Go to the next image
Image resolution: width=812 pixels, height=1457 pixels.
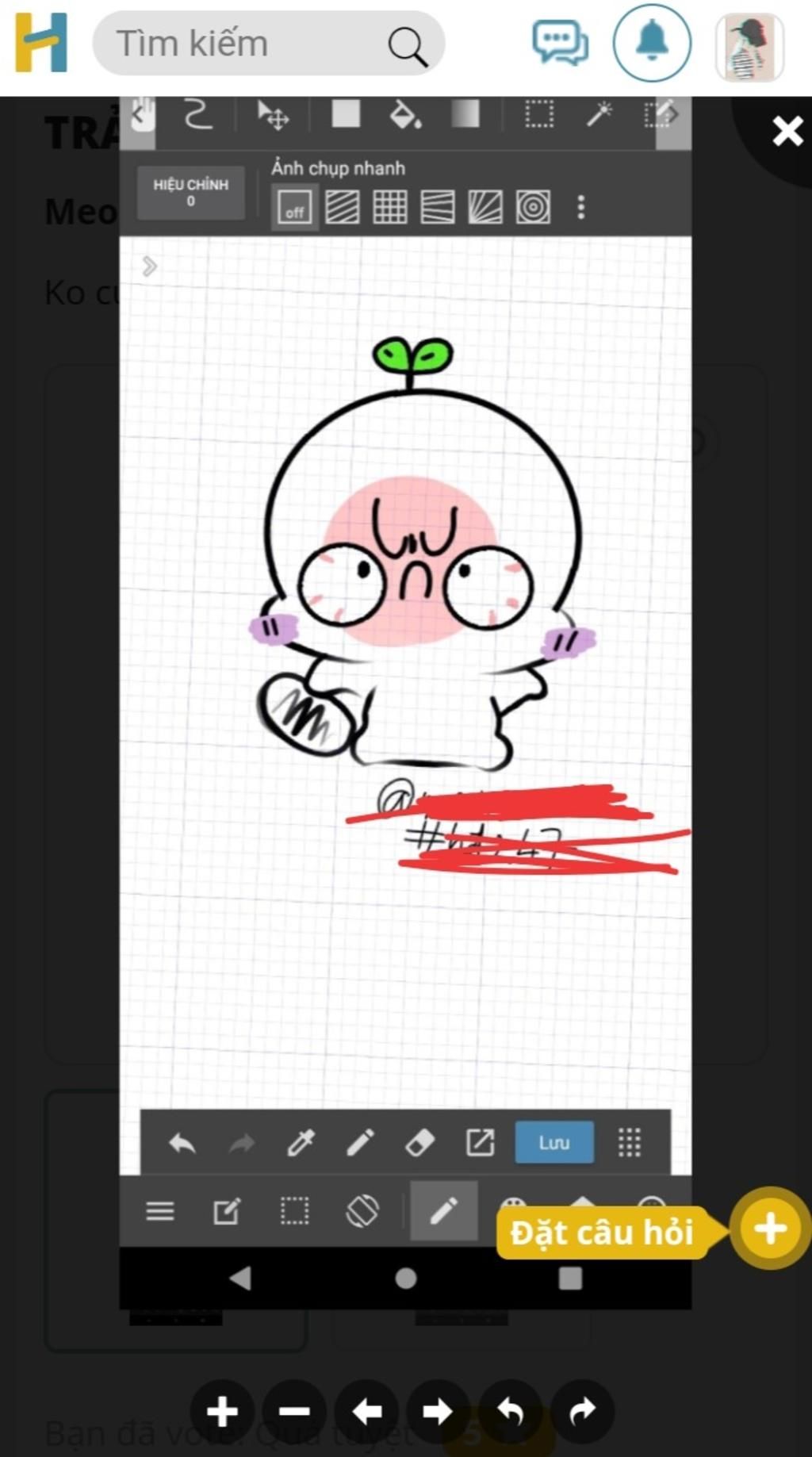[438, 1411]
